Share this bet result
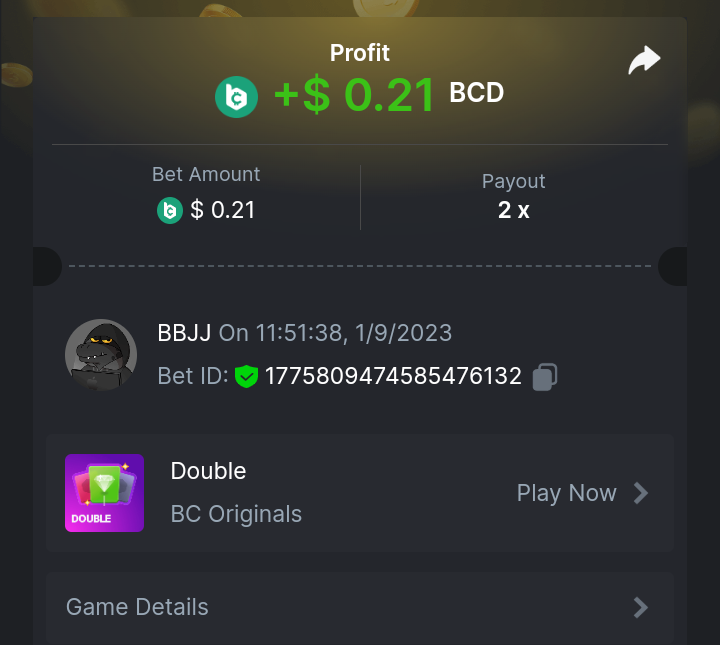The height and width of the screenshot is (645, 720). (644, 61)
